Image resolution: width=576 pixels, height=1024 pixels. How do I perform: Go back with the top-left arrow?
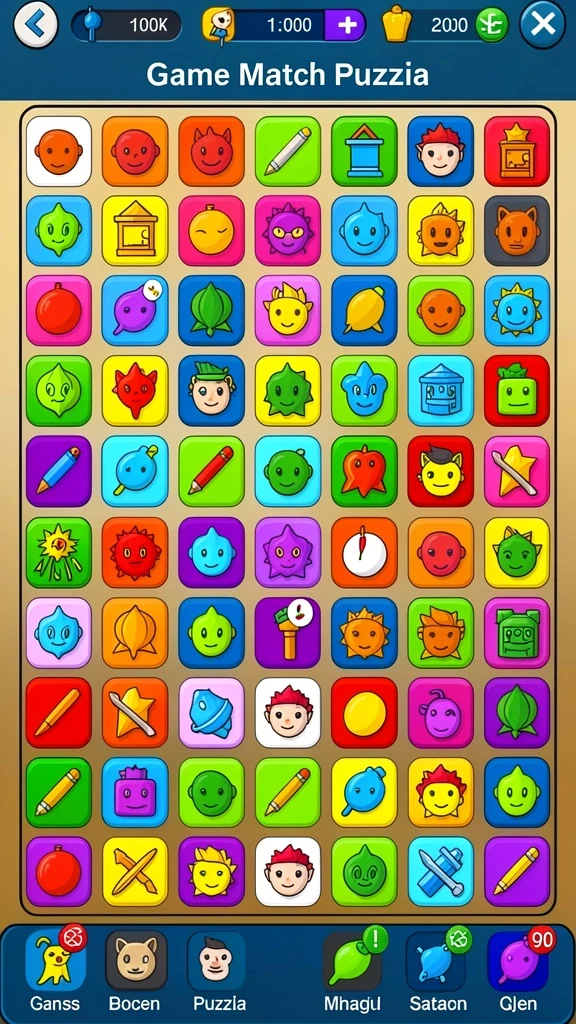tap(35, 25)
